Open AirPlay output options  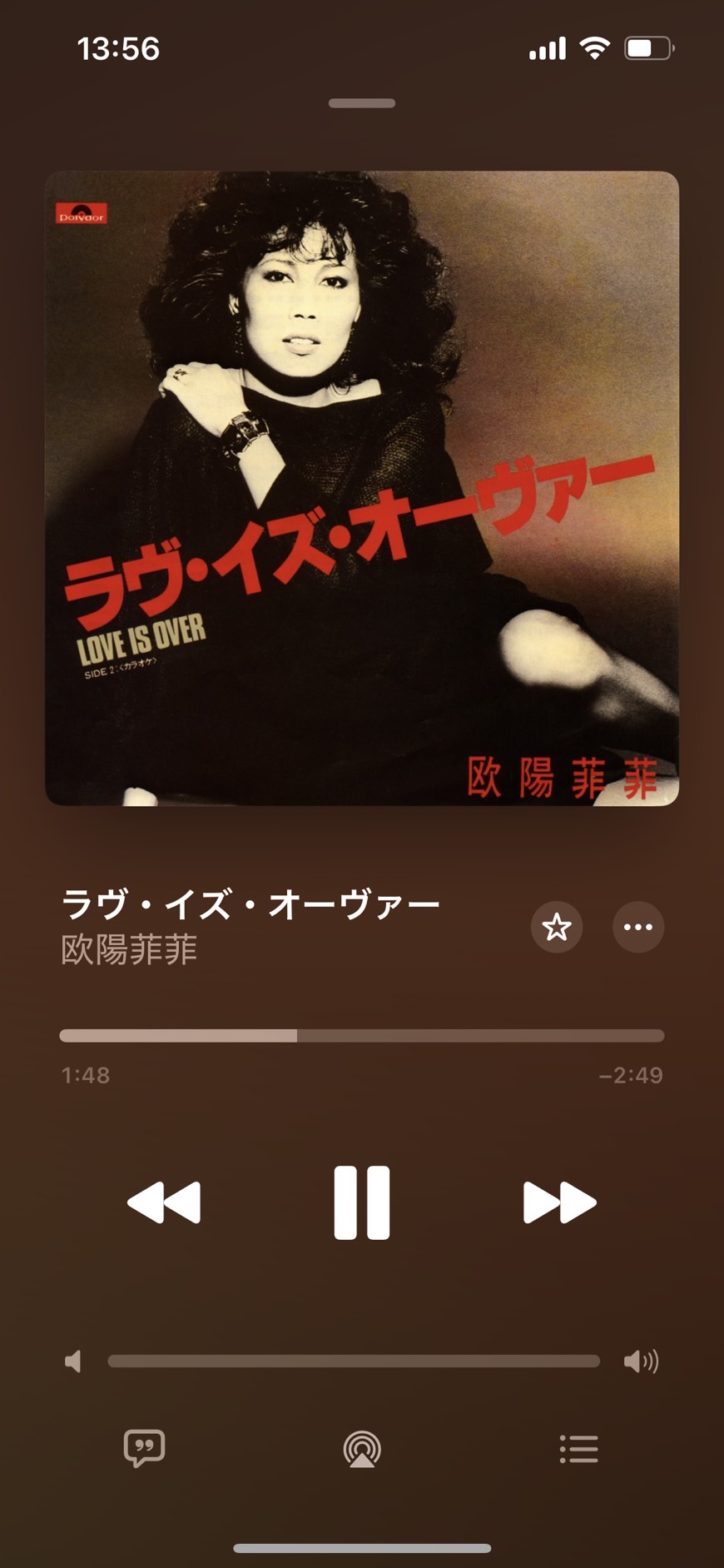362,1449
